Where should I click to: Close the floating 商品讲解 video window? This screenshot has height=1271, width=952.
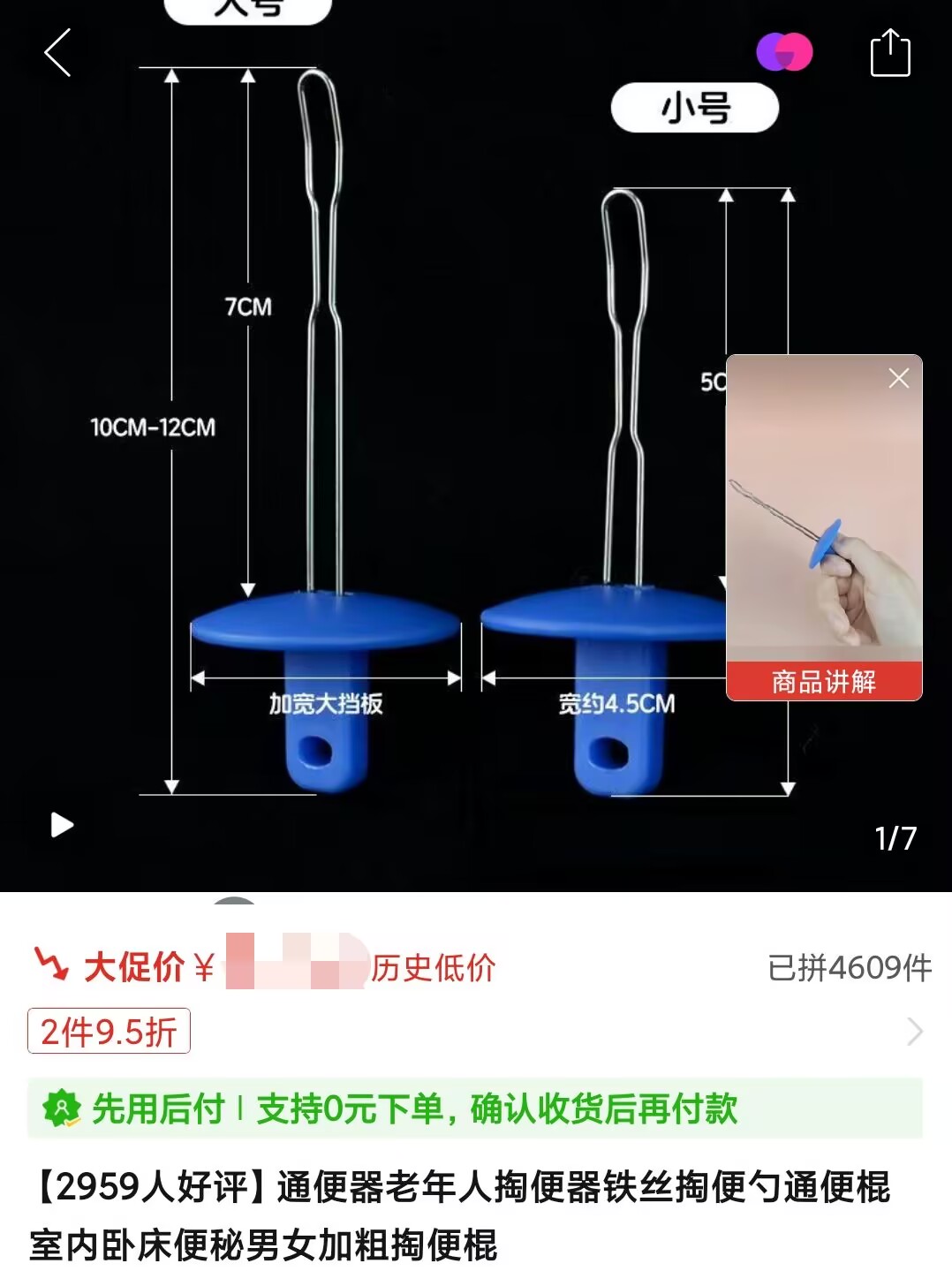(898, 379)
